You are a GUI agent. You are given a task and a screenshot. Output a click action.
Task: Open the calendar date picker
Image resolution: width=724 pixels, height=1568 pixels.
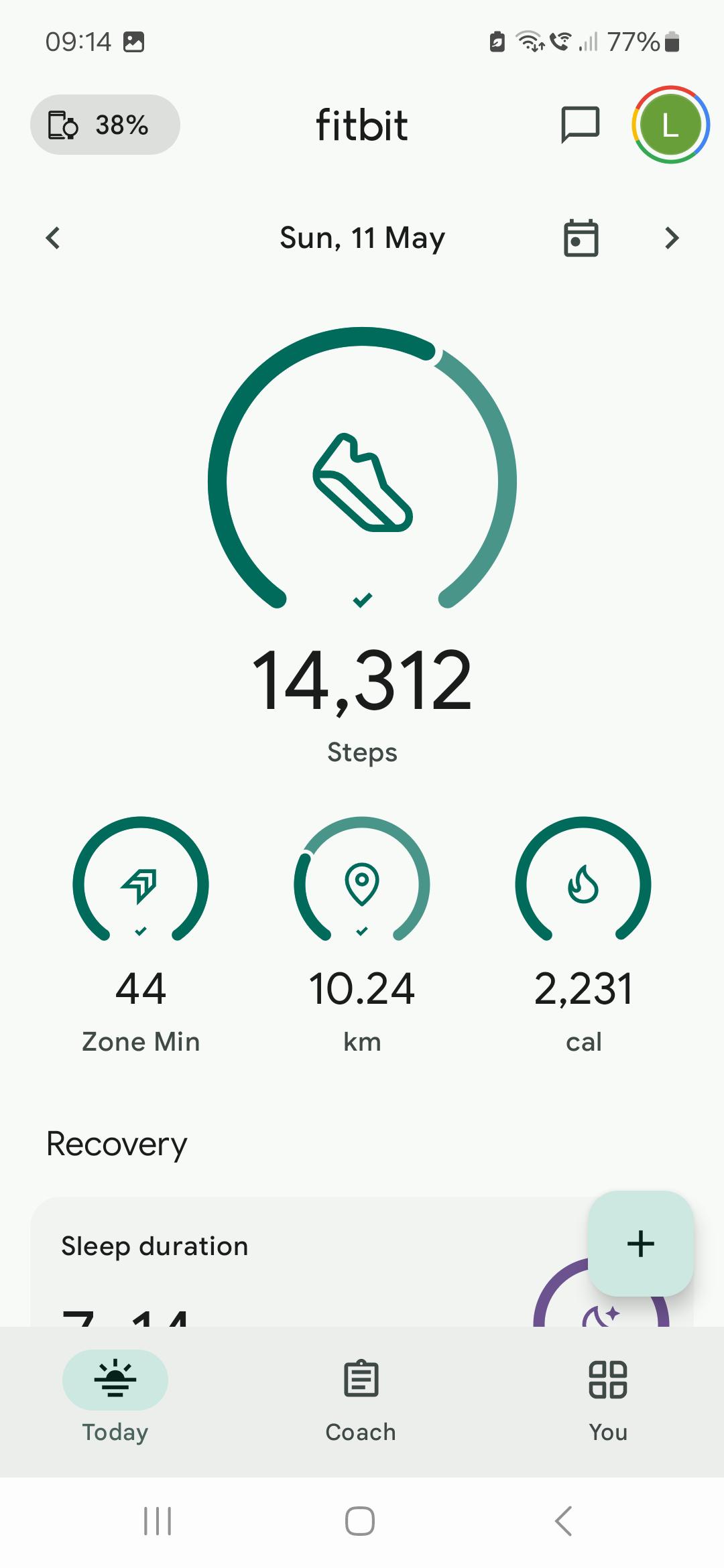click(581, 238)
